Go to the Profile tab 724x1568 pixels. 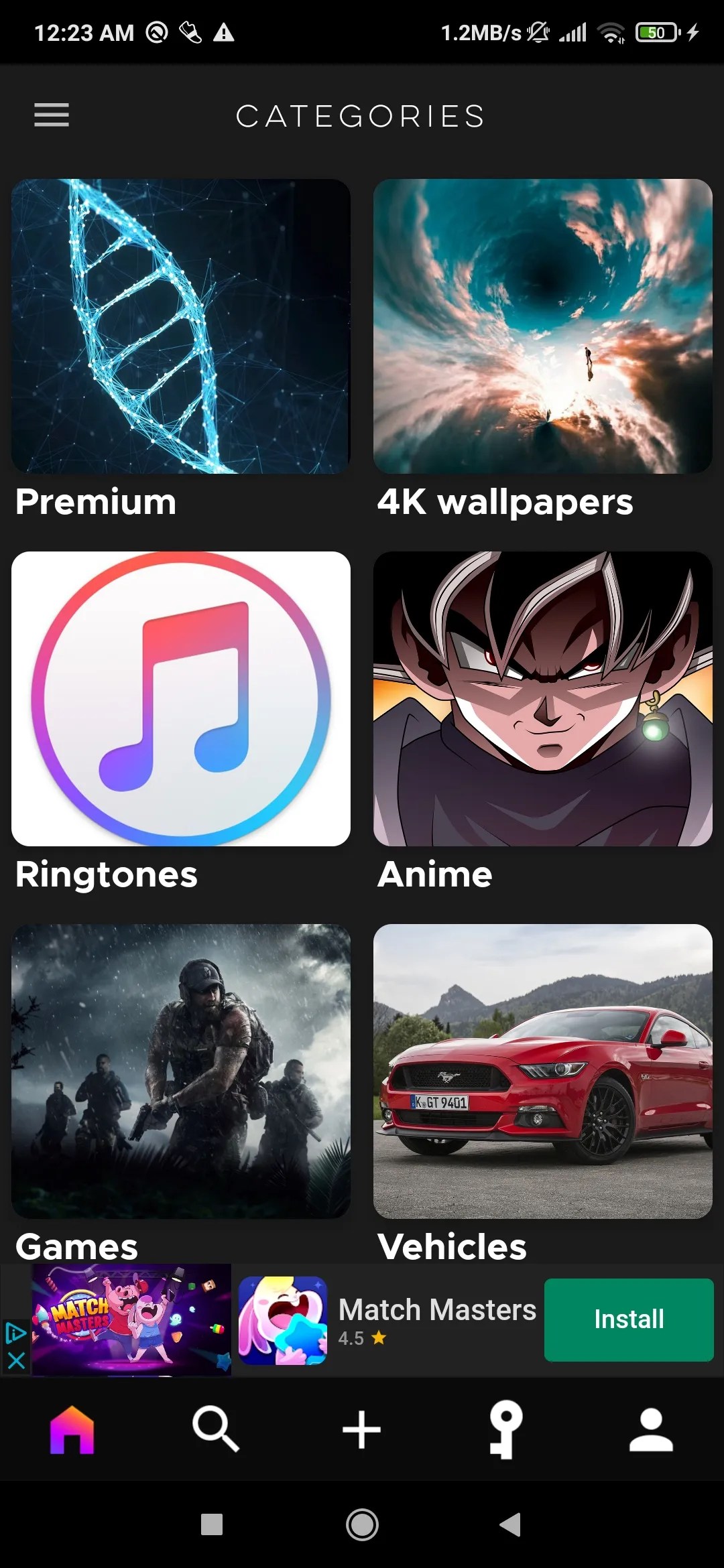[650, 1429]
